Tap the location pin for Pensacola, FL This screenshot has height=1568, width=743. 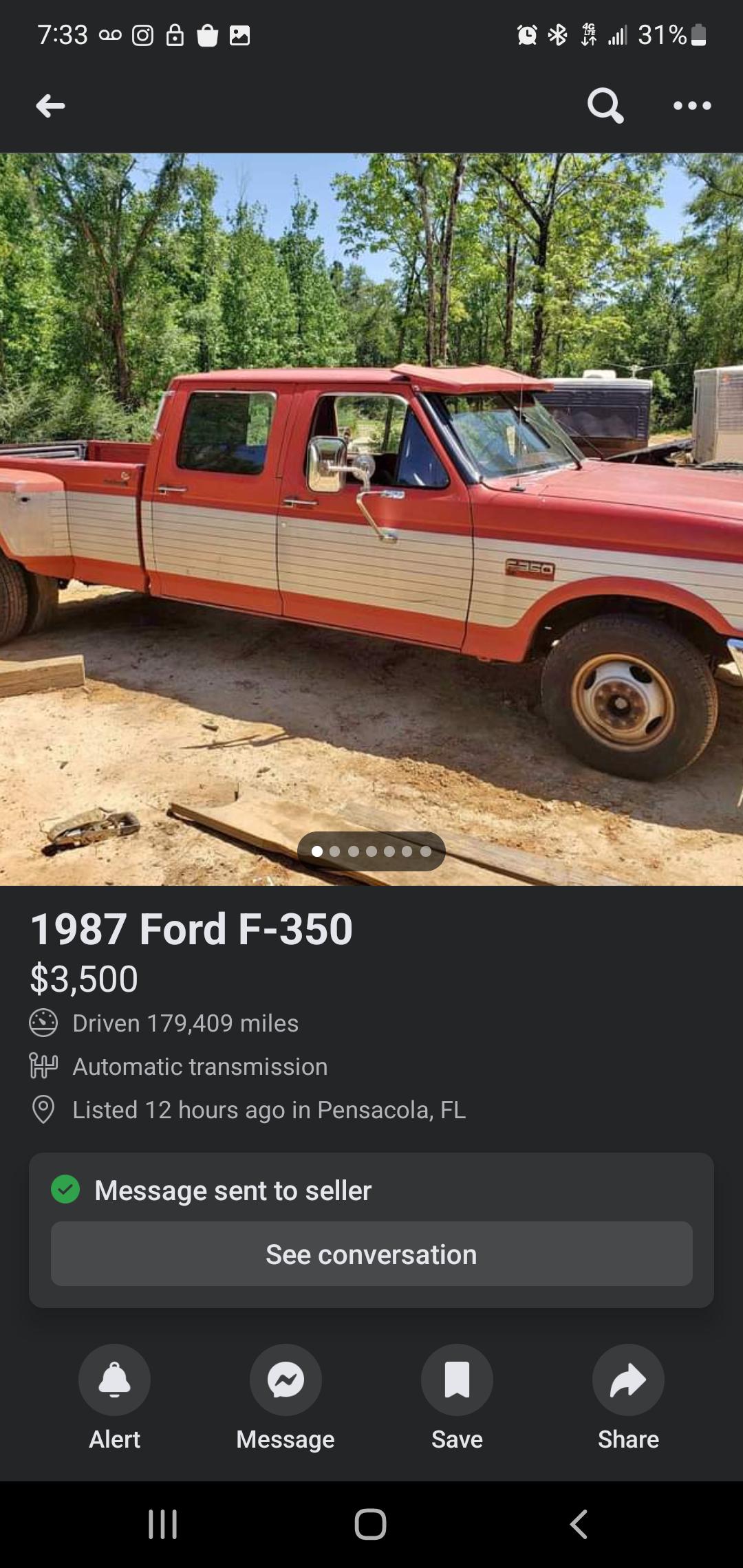[x=42, y=1109]
